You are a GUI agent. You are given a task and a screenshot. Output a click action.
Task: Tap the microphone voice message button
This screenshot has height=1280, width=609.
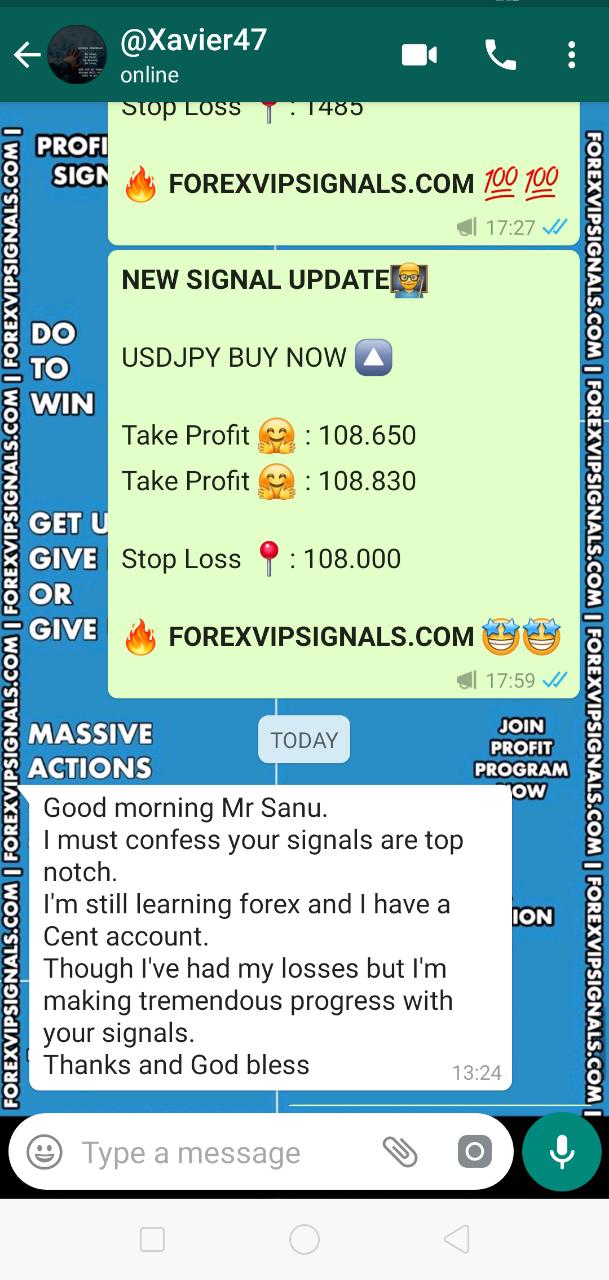click(x=561, y=1152)
